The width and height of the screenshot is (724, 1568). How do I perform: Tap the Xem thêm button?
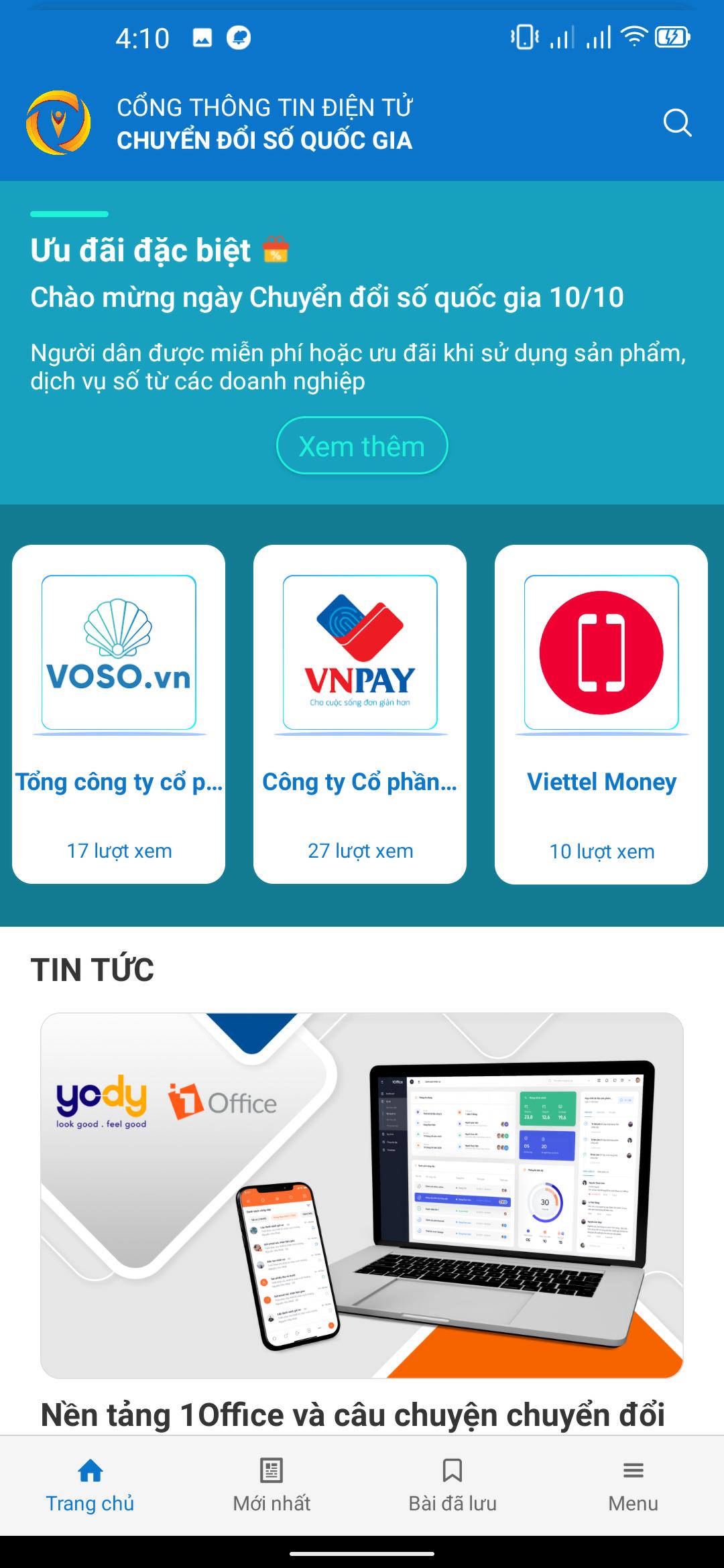click(x=362, y=446)
